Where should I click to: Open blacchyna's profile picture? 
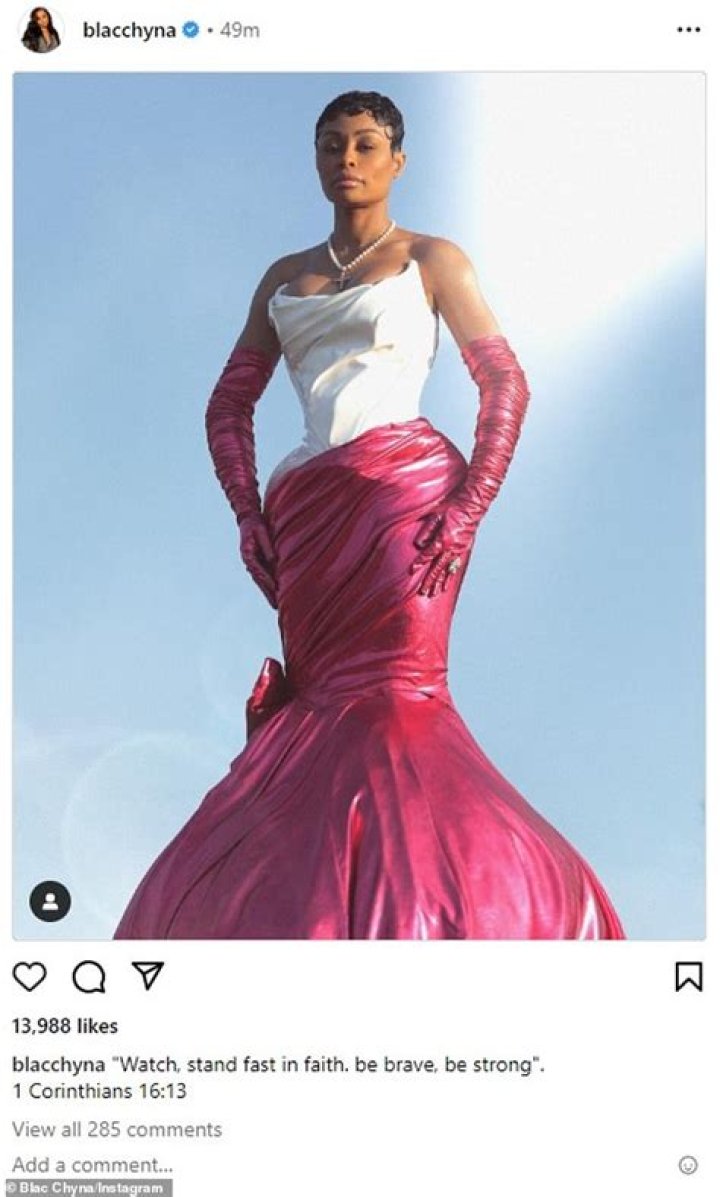[42, 30]
